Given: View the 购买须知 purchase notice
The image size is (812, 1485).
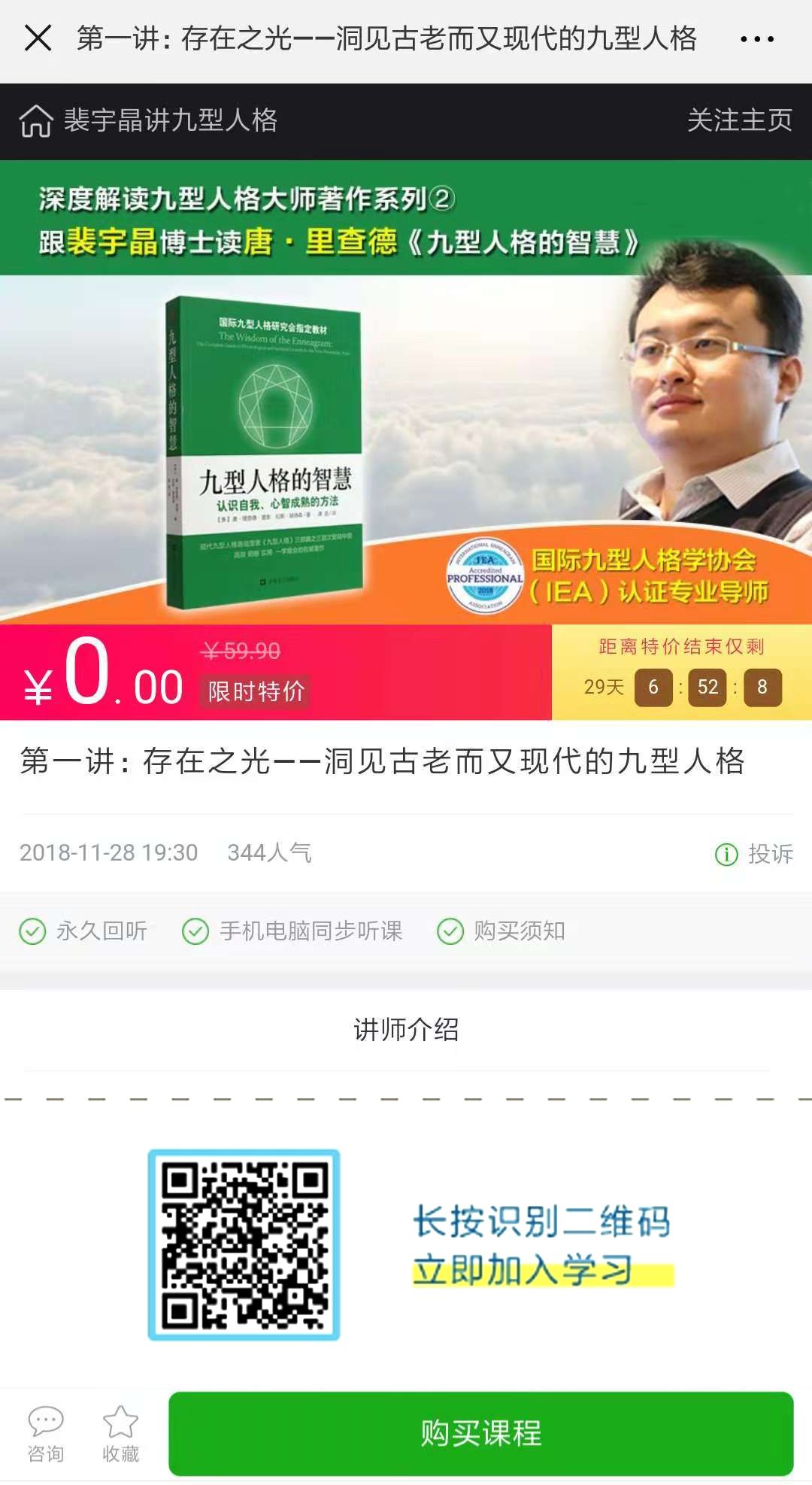Looking at the screenshot, I should pos(501,931).
